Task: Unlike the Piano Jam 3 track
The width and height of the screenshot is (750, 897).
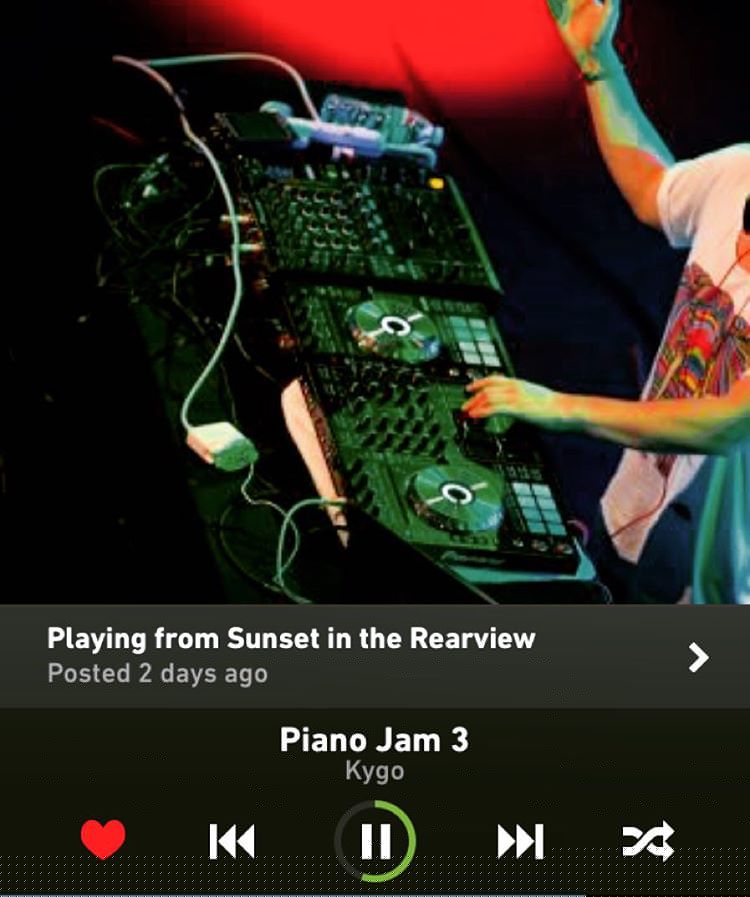Action: click(x=103, y=840)
